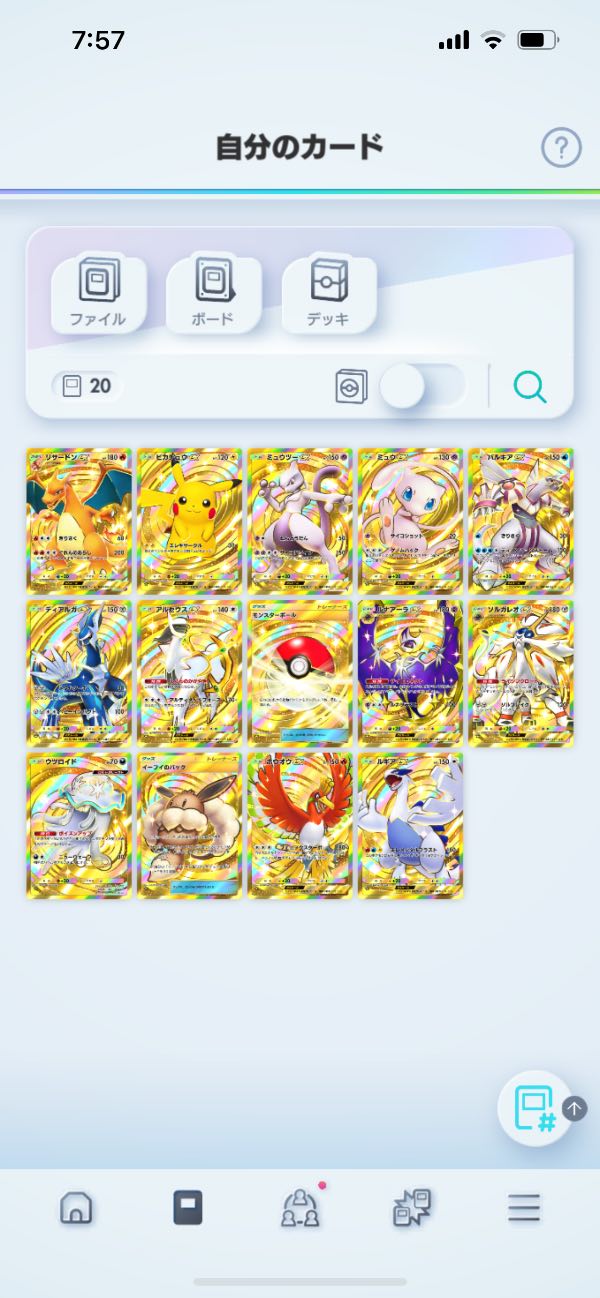Open the ディアルガ card
The width and height of the screenshot is (600, 1298).
(x=79, y=673)
